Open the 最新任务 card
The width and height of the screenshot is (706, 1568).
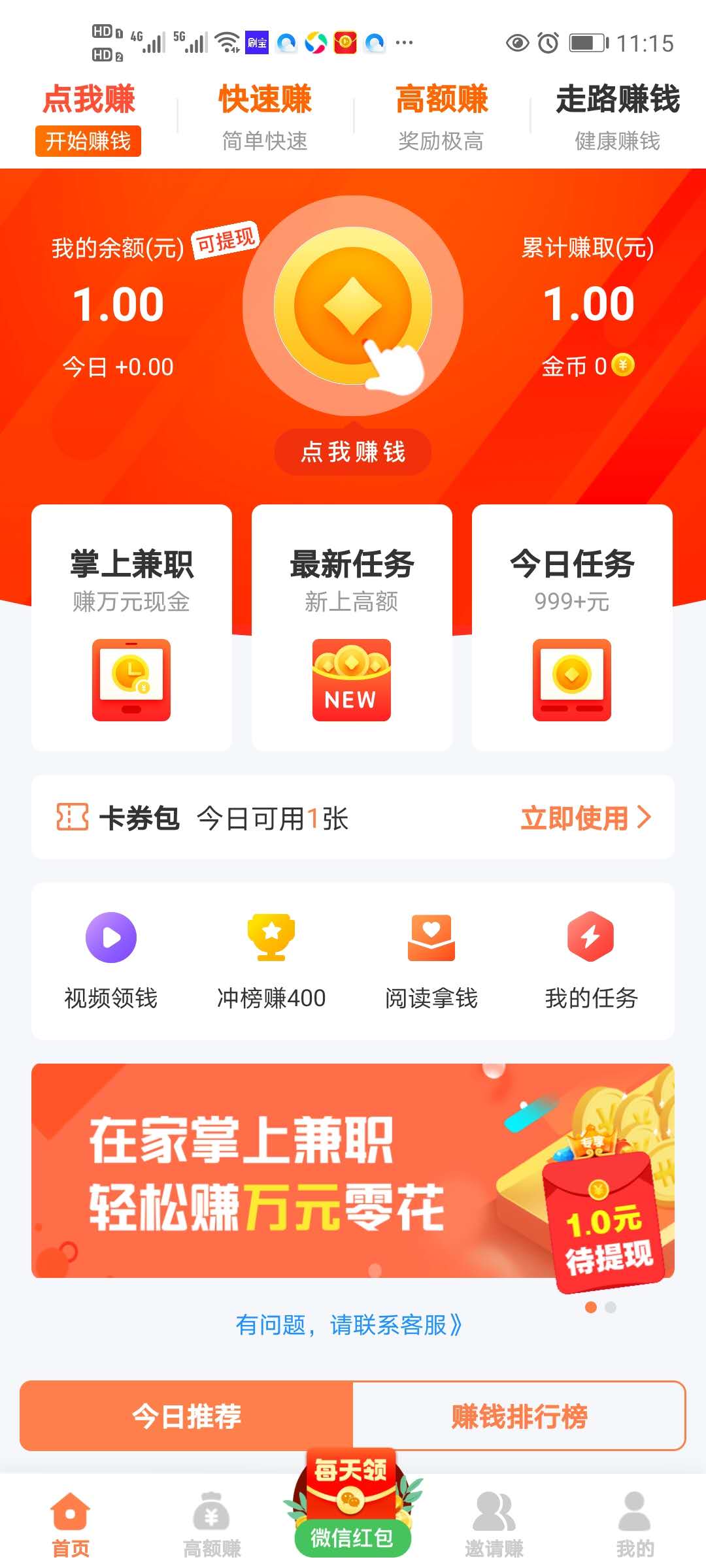pos(352,627)
